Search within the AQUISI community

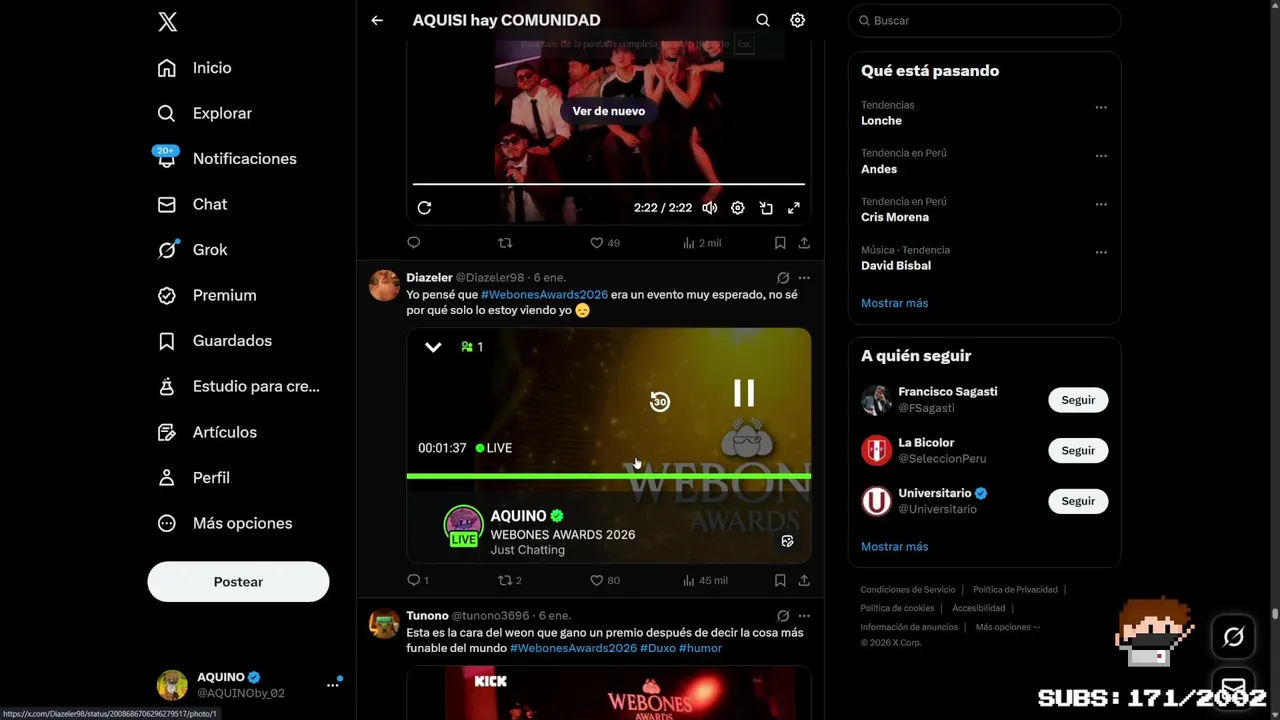(x=763, y=20)
